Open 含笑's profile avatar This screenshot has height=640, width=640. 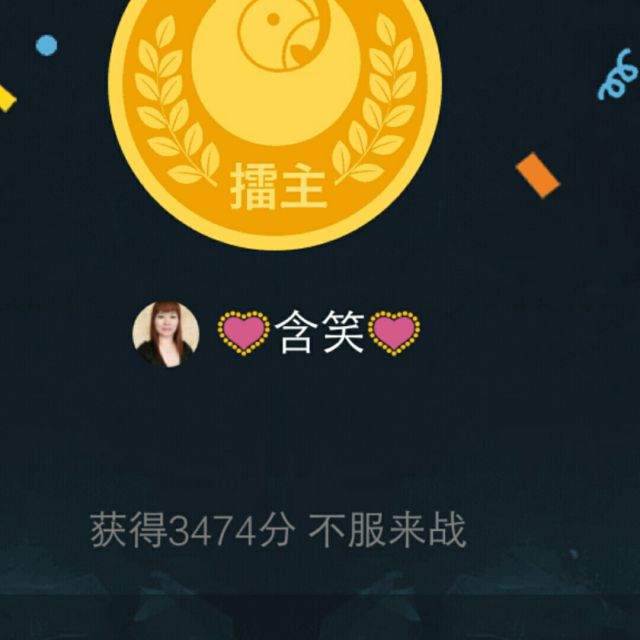pyautogui.click(x=166, y=333)
